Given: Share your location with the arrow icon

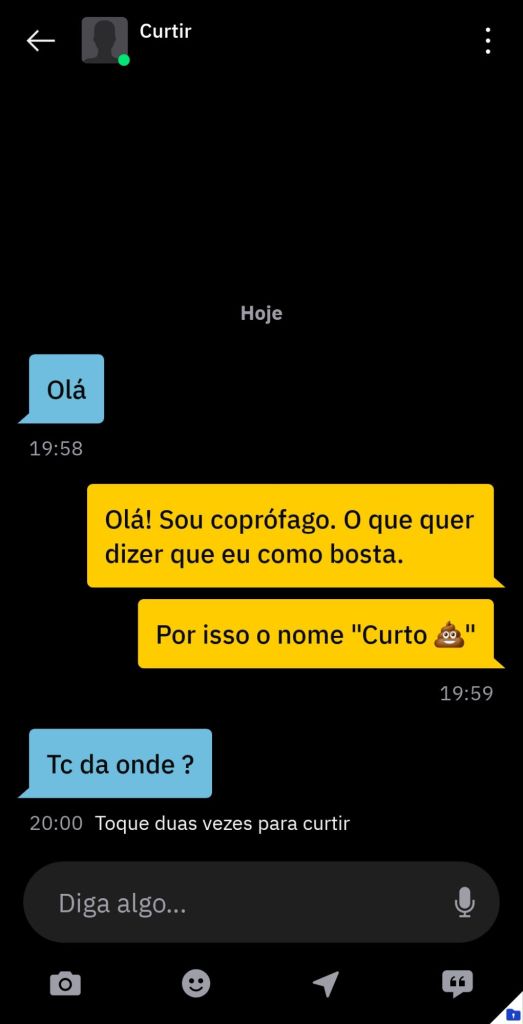Looking at the screenshot, I should coord(326,983).
